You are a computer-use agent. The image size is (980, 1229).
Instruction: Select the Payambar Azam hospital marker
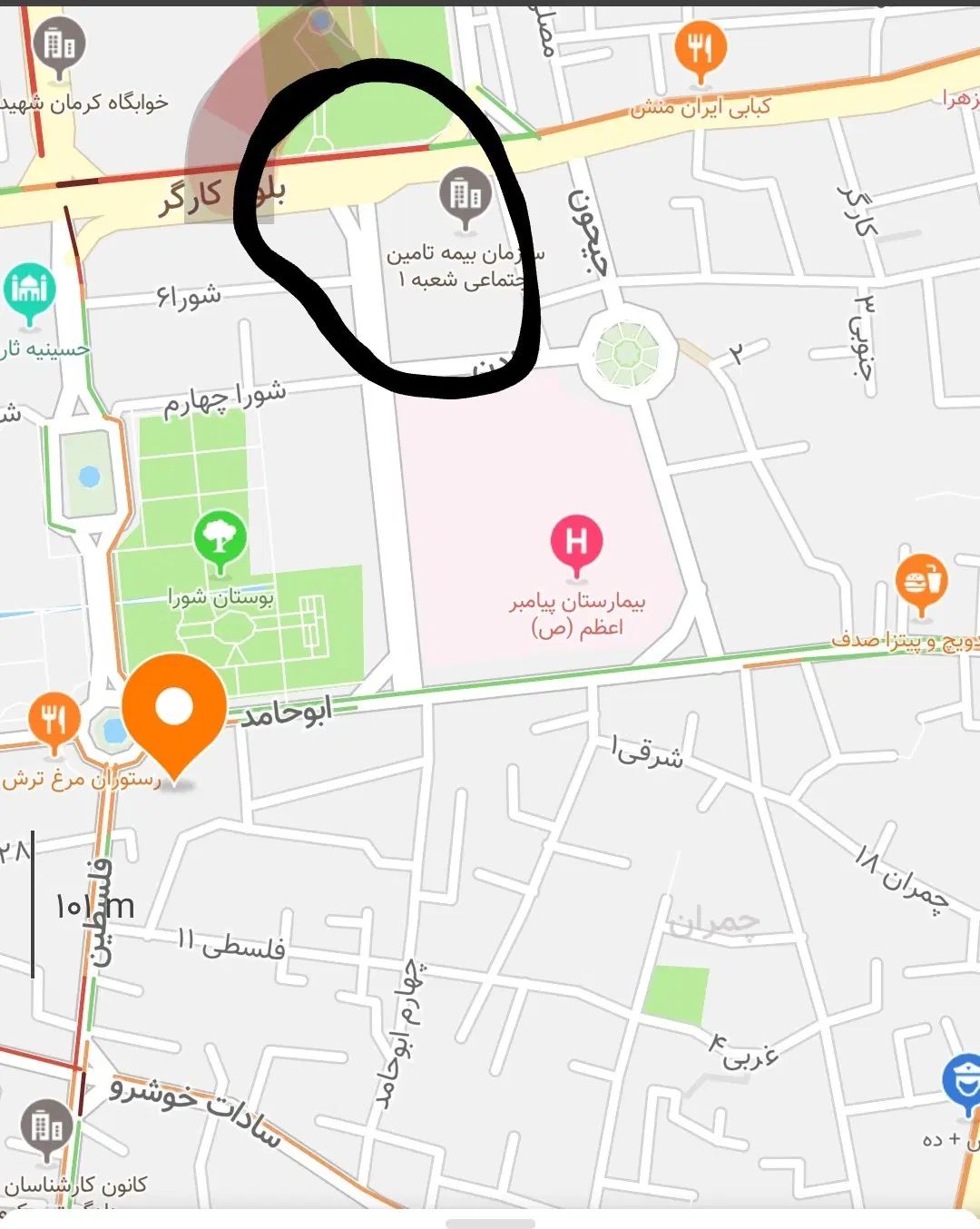tap(576, 542)
